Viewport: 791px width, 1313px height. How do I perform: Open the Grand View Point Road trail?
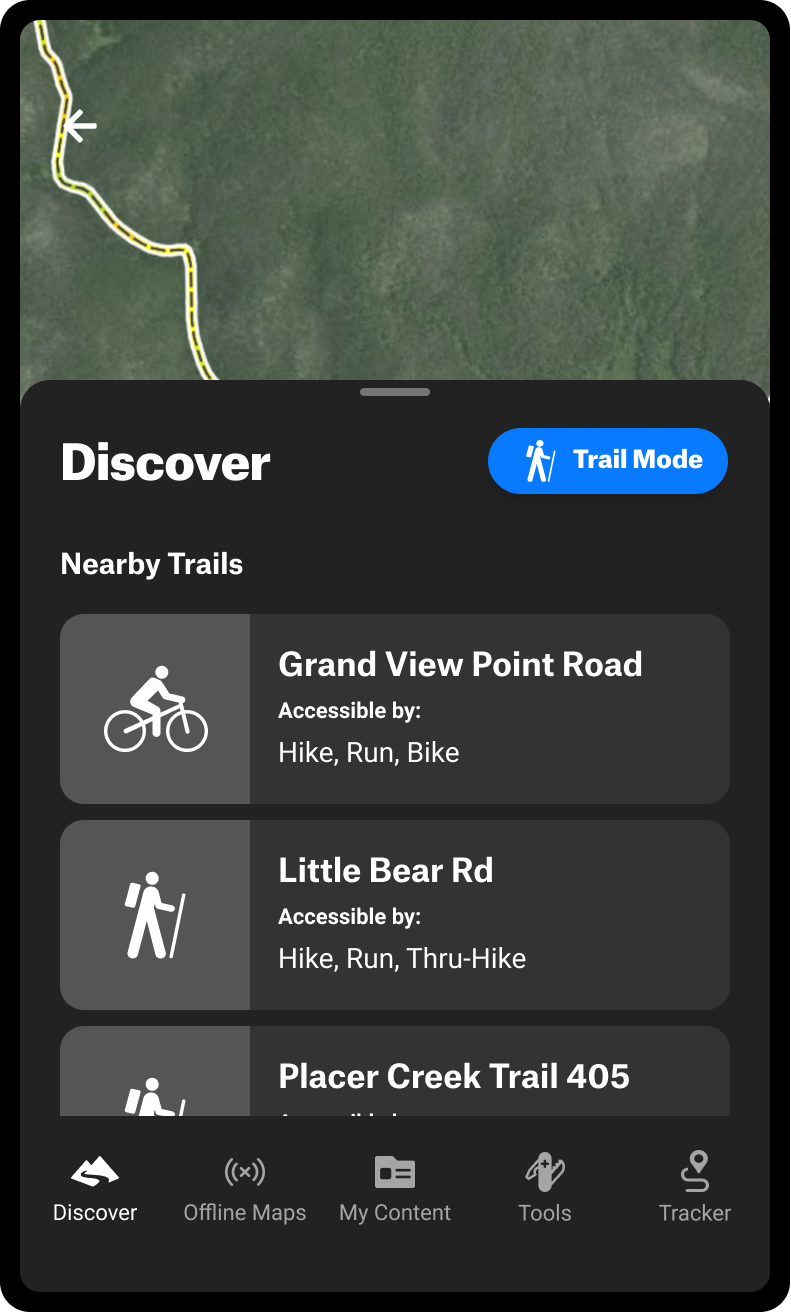point(395,709)
